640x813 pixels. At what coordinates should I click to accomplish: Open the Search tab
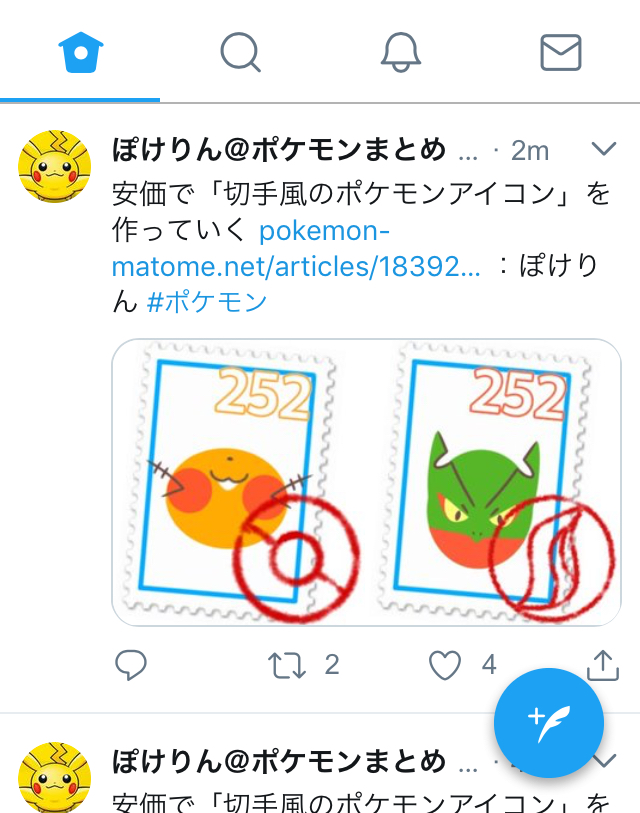[240, 52]
